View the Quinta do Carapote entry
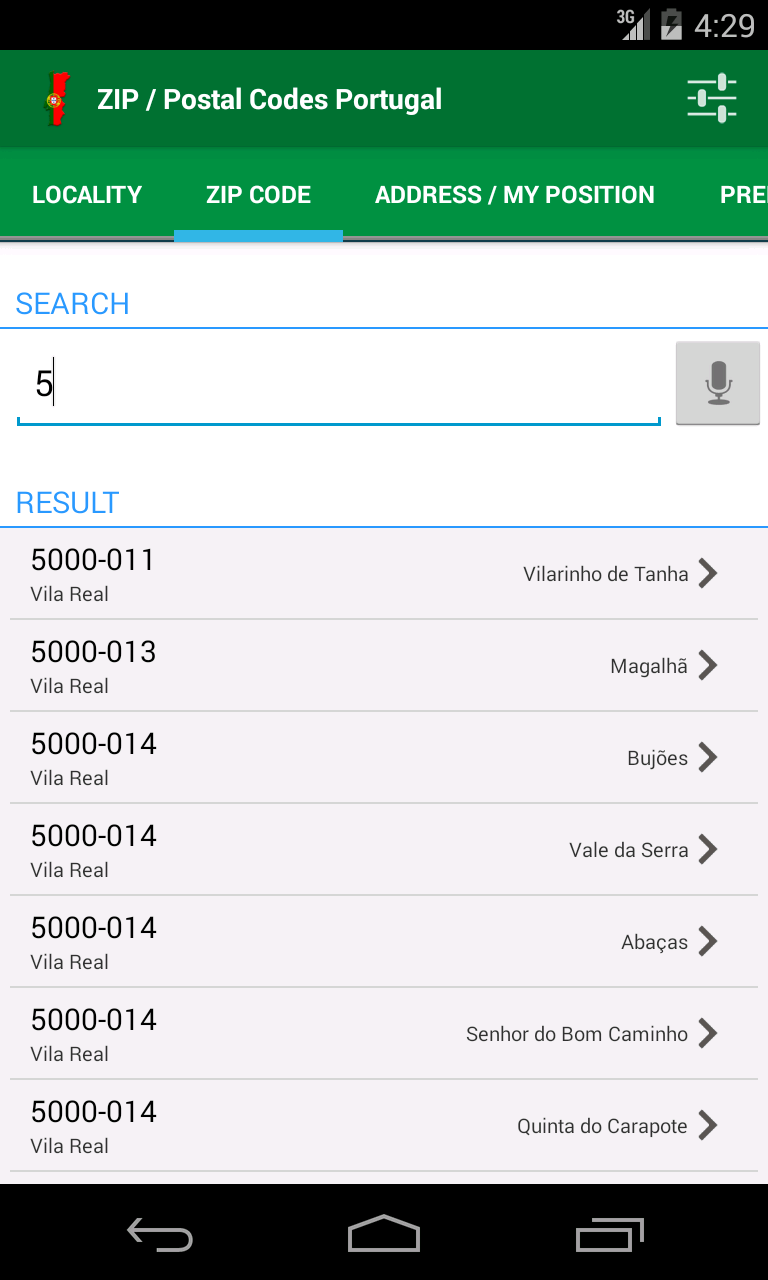This screenshot has height=1280, width=768. click(x=384, y=1126)
